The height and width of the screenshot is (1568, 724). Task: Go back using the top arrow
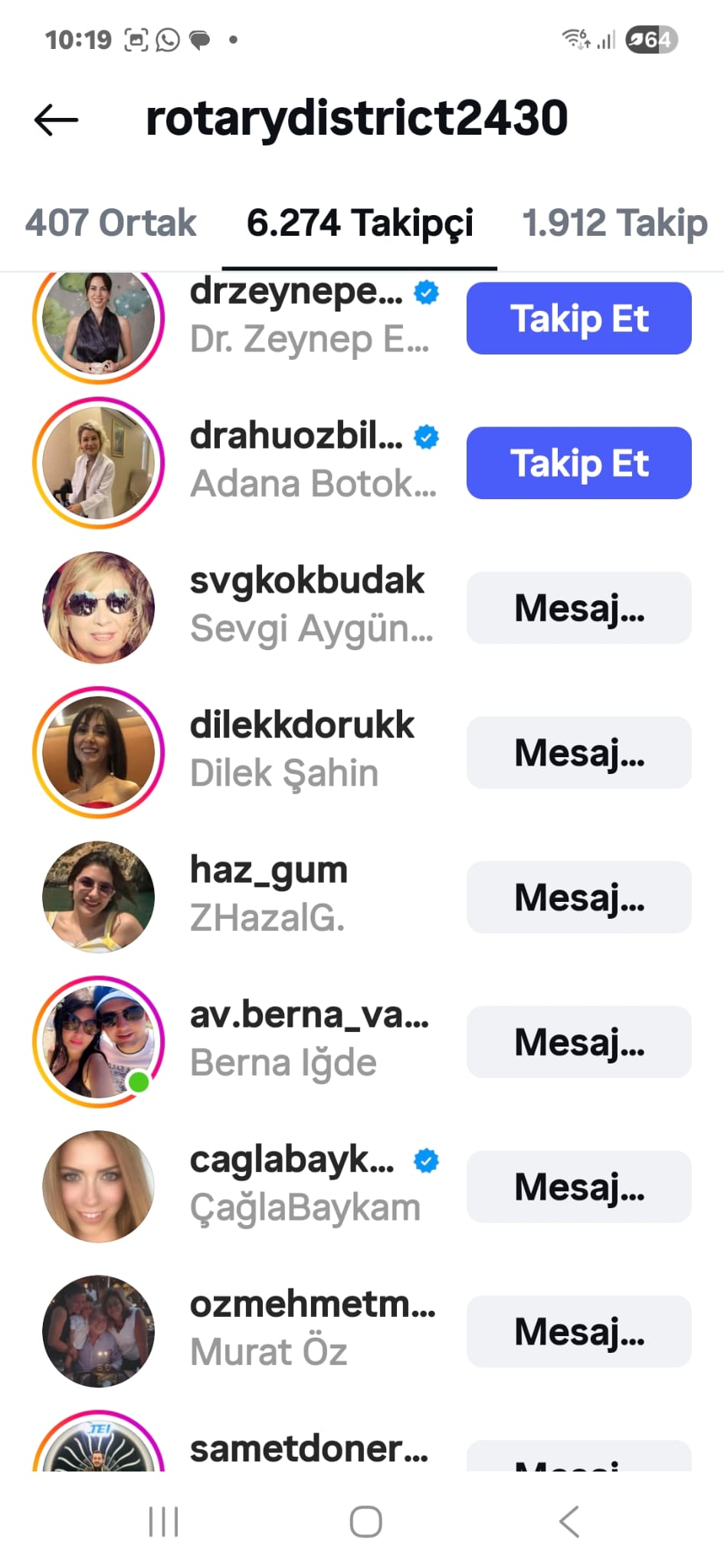tap(56, 120)
